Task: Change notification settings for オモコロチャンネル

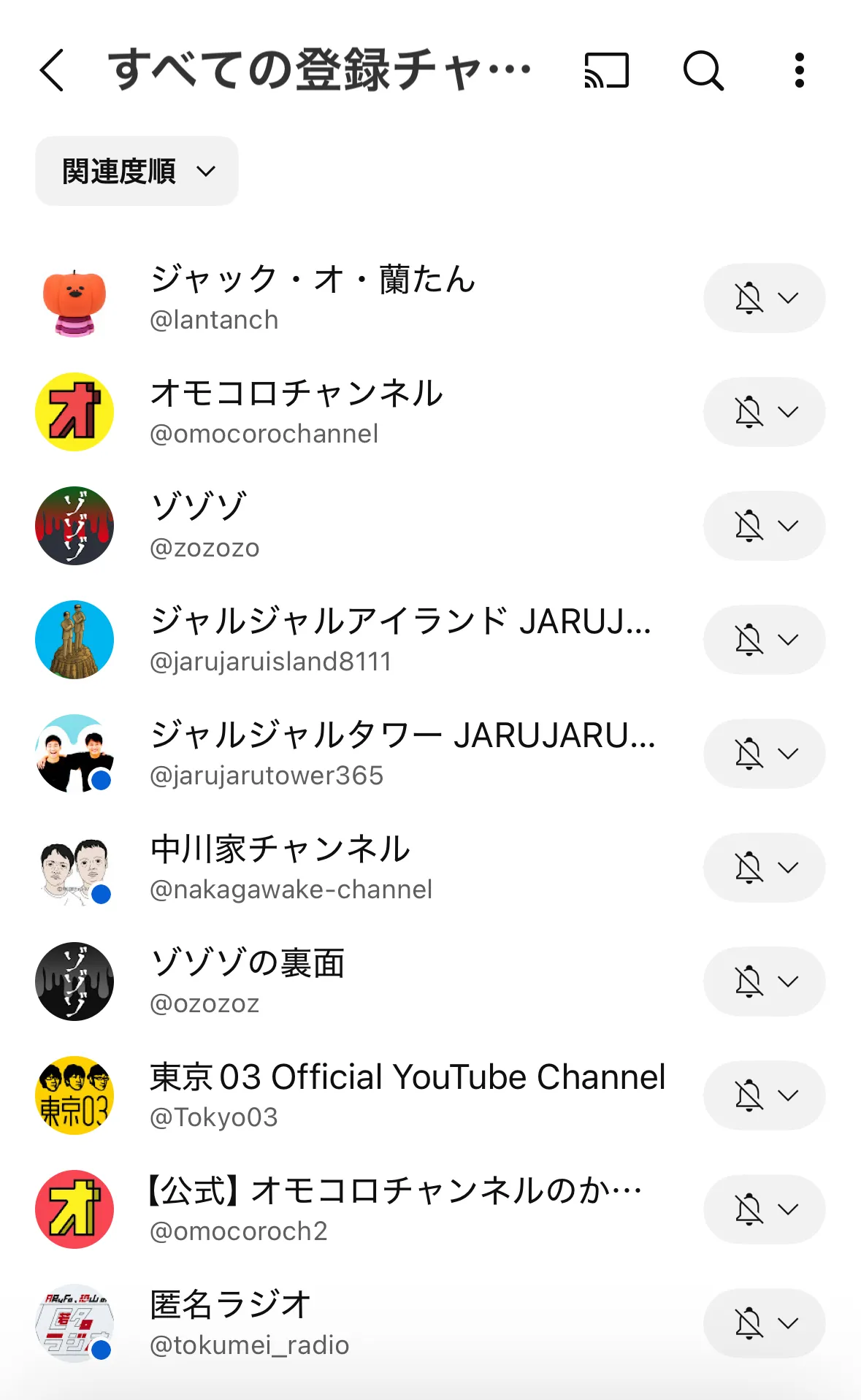Action: [x=764, y=412]
